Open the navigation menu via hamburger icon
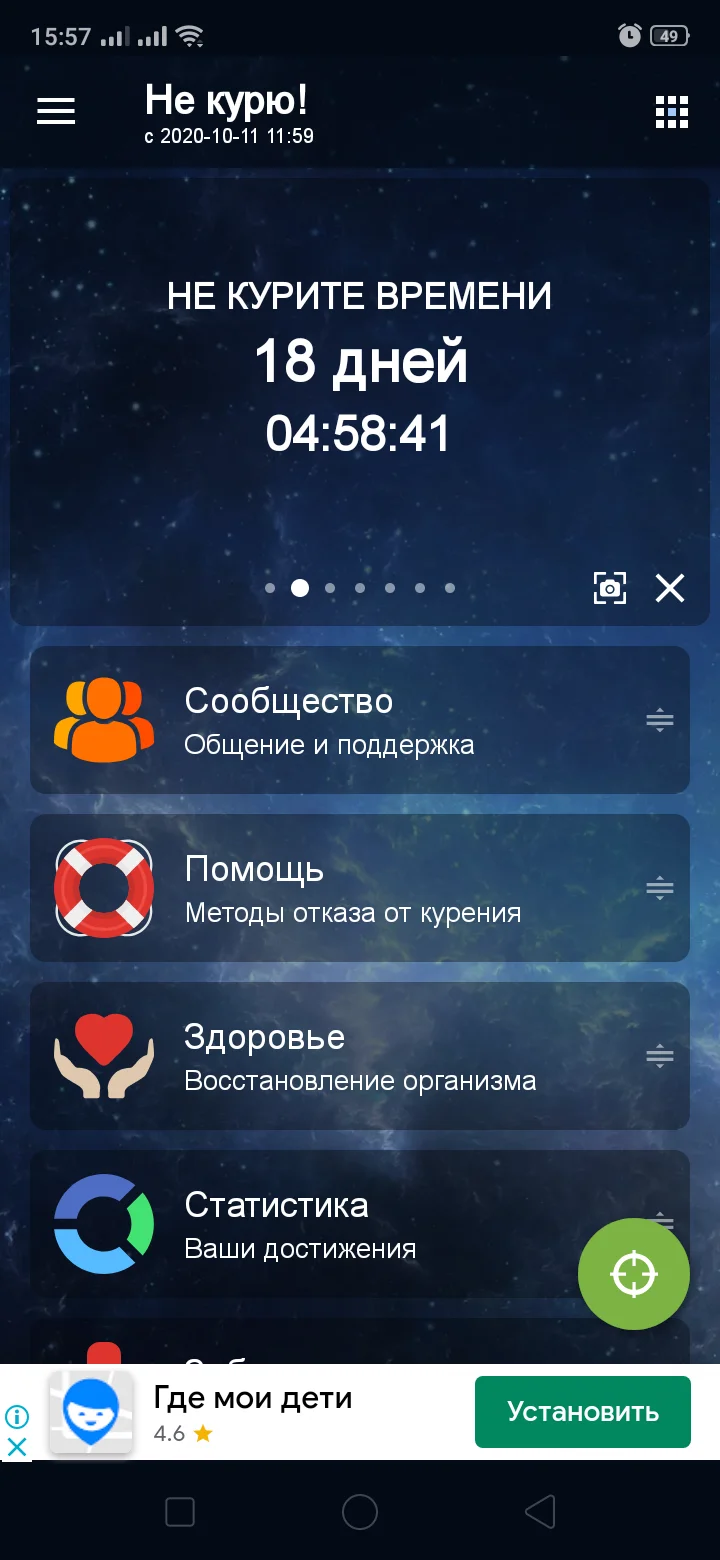The image size is (720, 1560). (x=55, y=111)
